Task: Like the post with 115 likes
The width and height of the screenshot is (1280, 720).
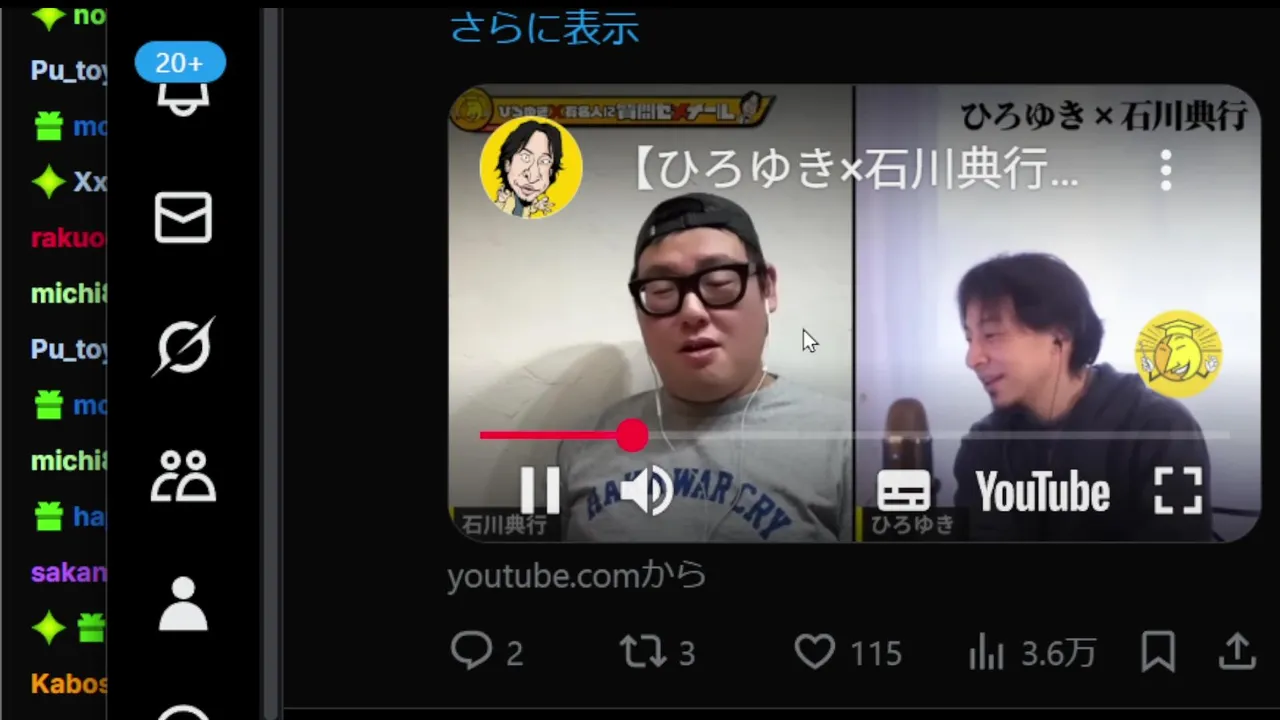Action: point(814,653)
